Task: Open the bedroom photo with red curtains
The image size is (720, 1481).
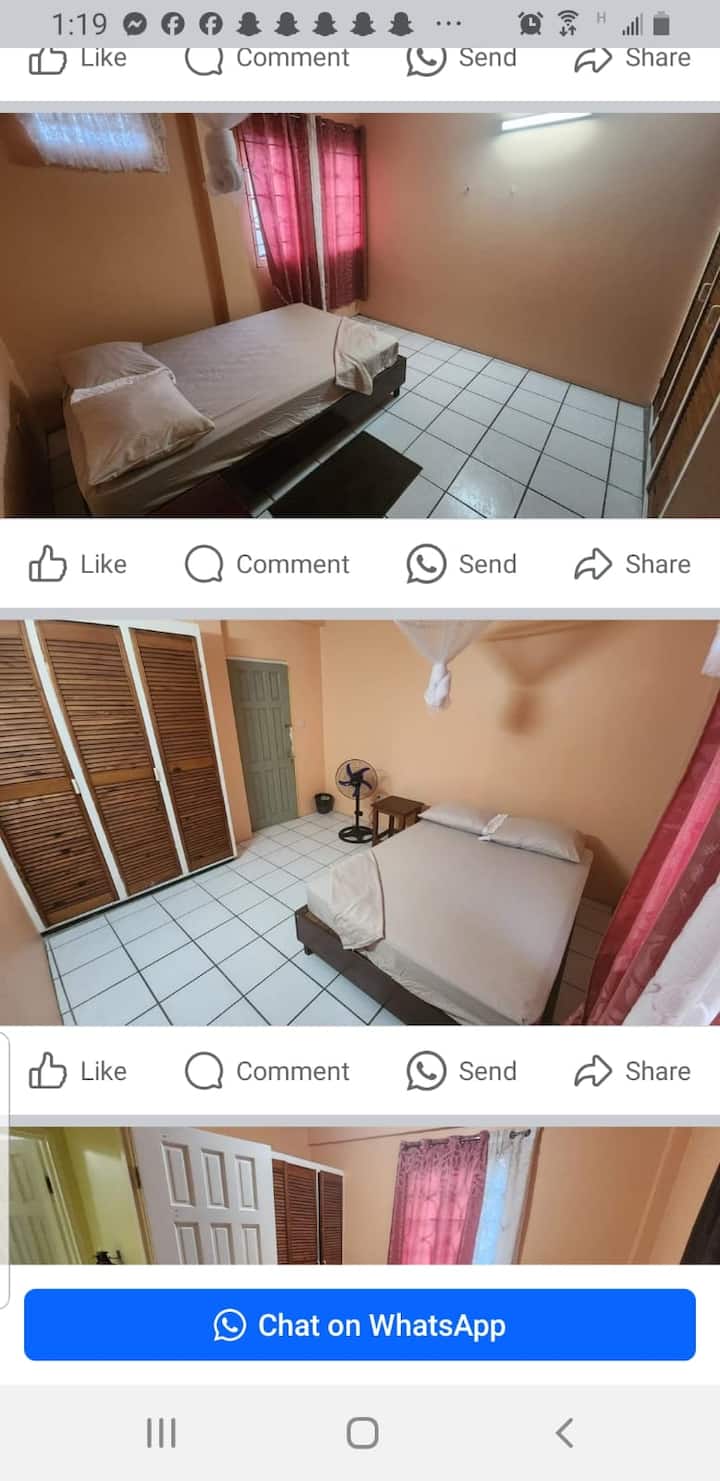Action: (x=360, y=315)
